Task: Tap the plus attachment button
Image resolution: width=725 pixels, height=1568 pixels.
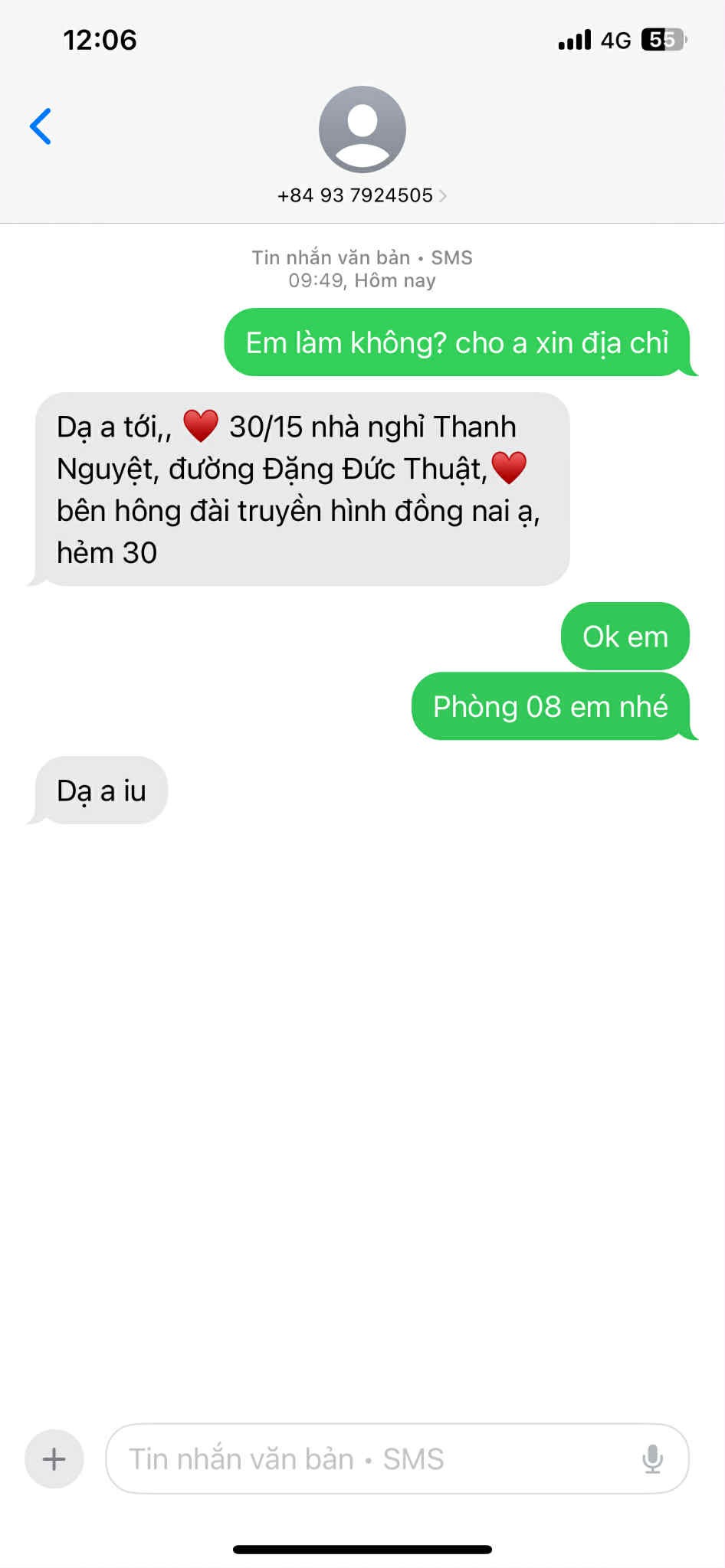Action: click(54, 1458)
